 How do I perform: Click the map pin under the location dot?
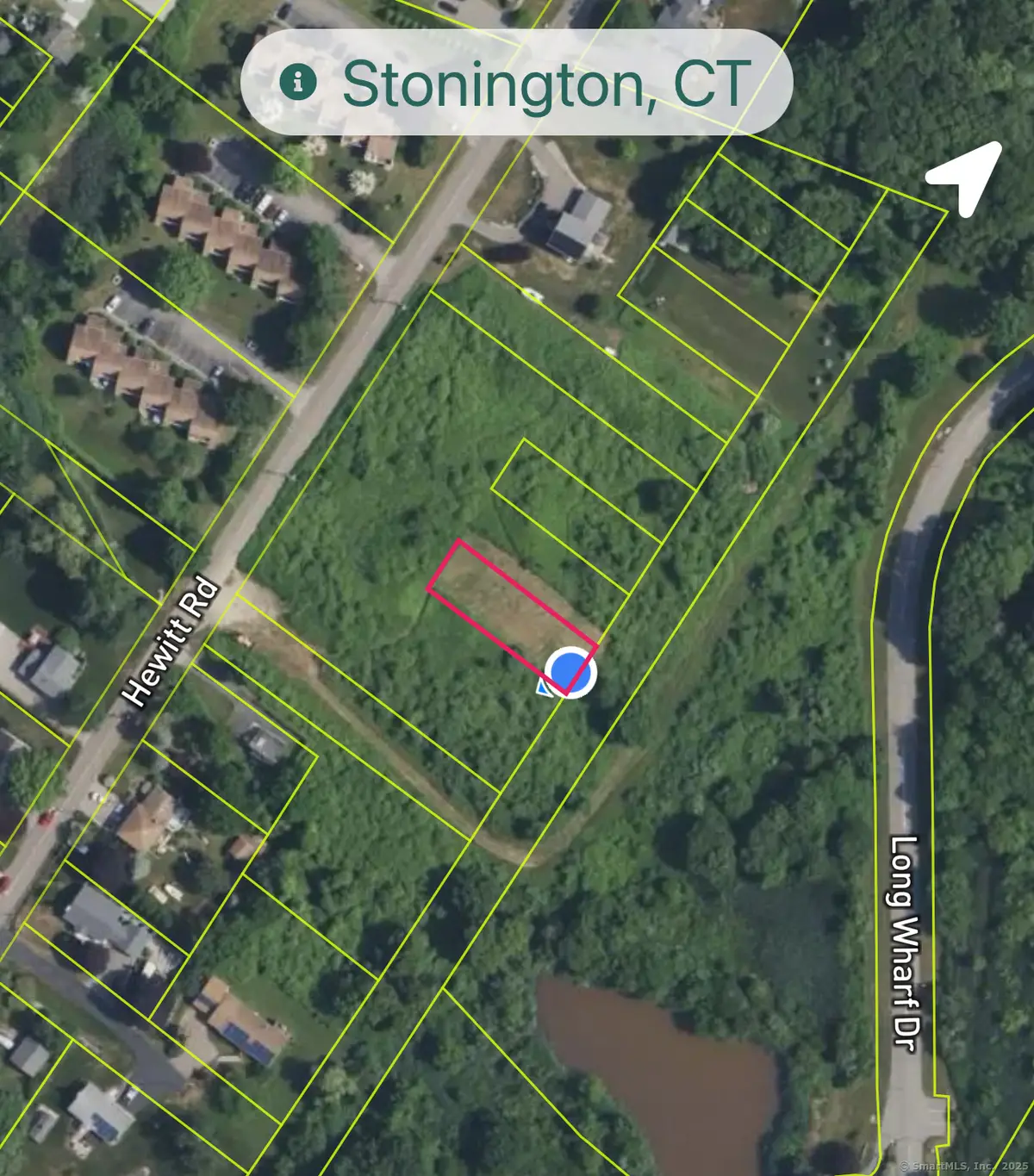point(545,689)
